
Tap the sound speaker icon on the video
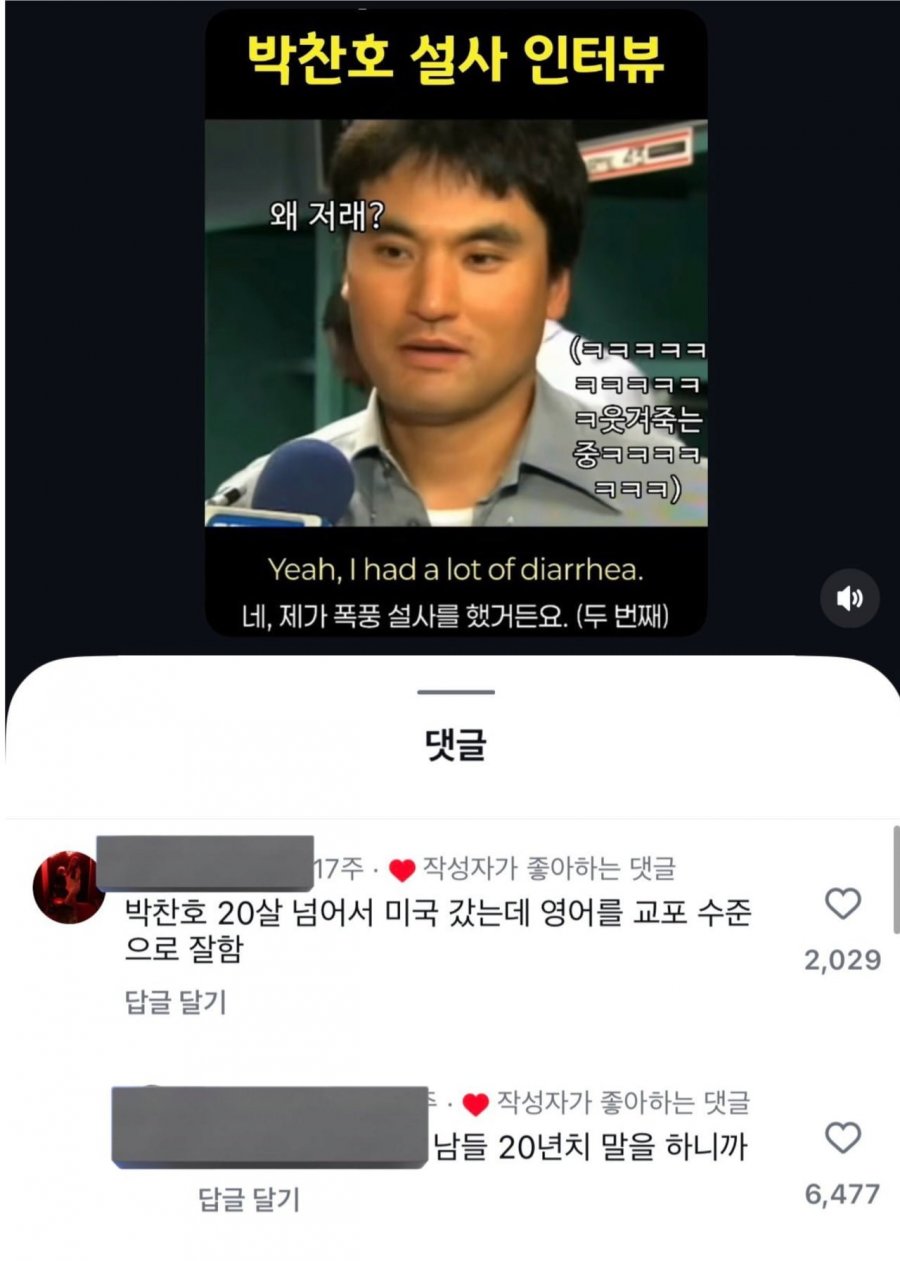point(848,595)
